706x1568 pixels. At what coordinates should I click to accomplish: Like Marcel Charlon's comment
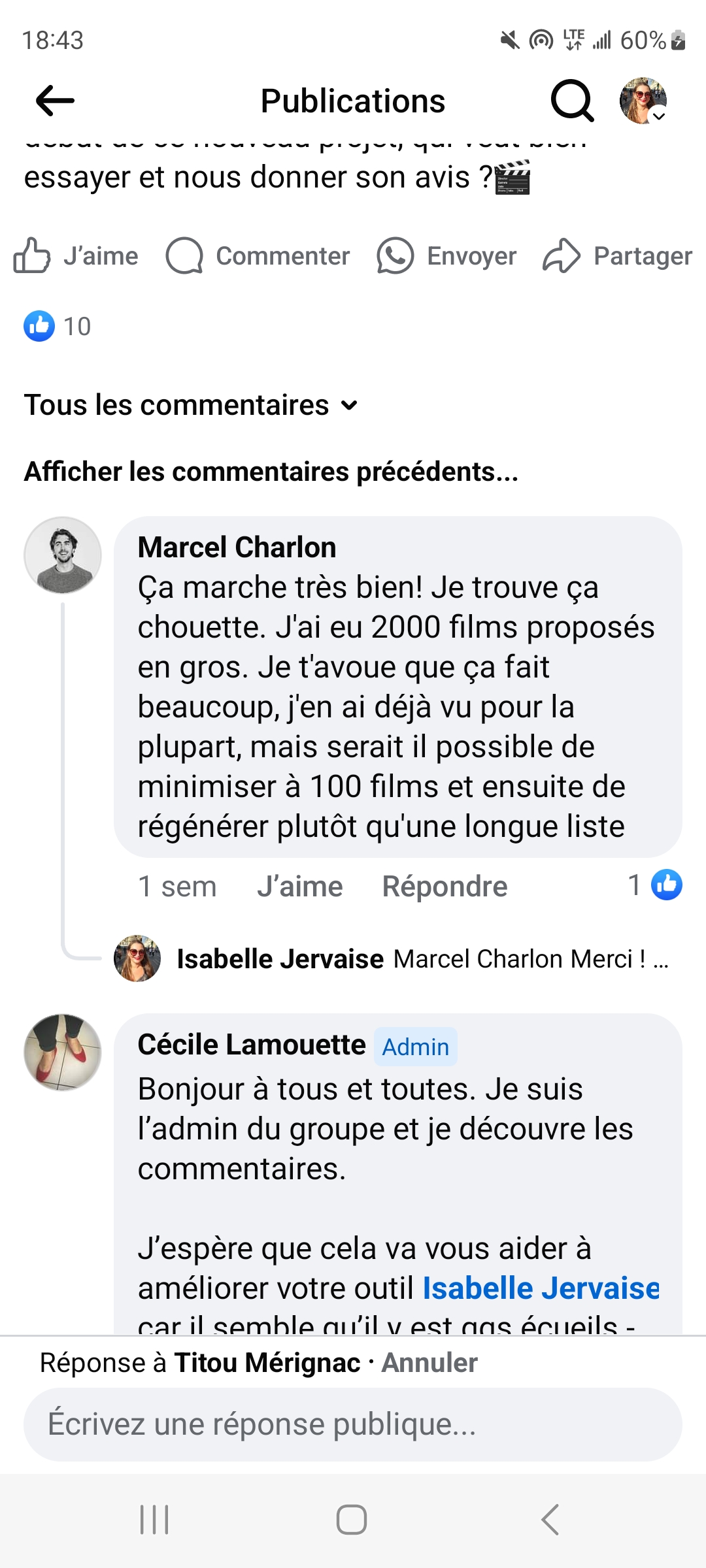pyautogui.click(x=299, y=887)
